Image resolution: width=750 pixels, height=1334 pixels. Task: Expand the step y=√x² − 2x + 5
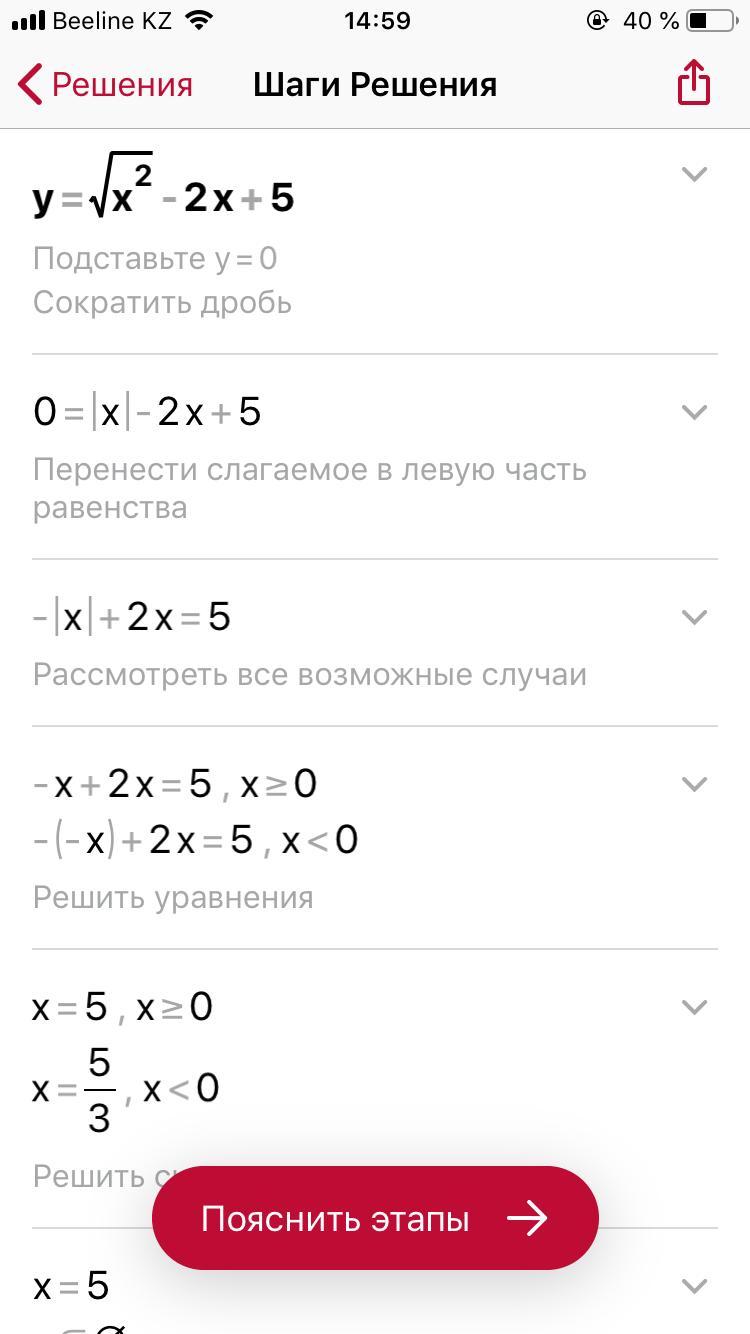[x=694, y=174]
